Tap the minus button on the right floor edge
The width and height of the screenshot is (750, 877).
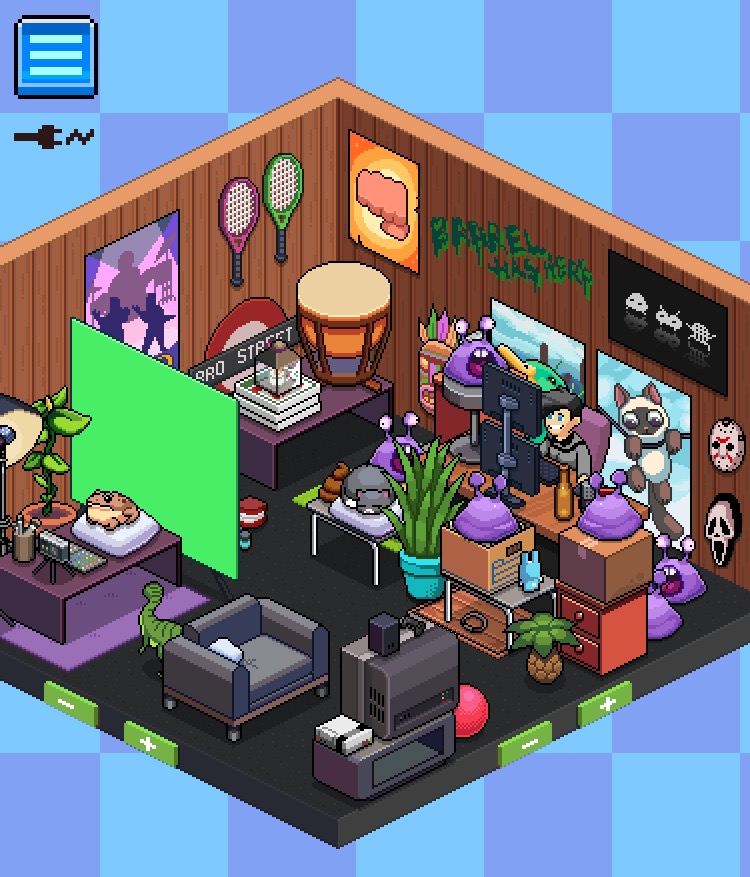[x=526, y=745]
